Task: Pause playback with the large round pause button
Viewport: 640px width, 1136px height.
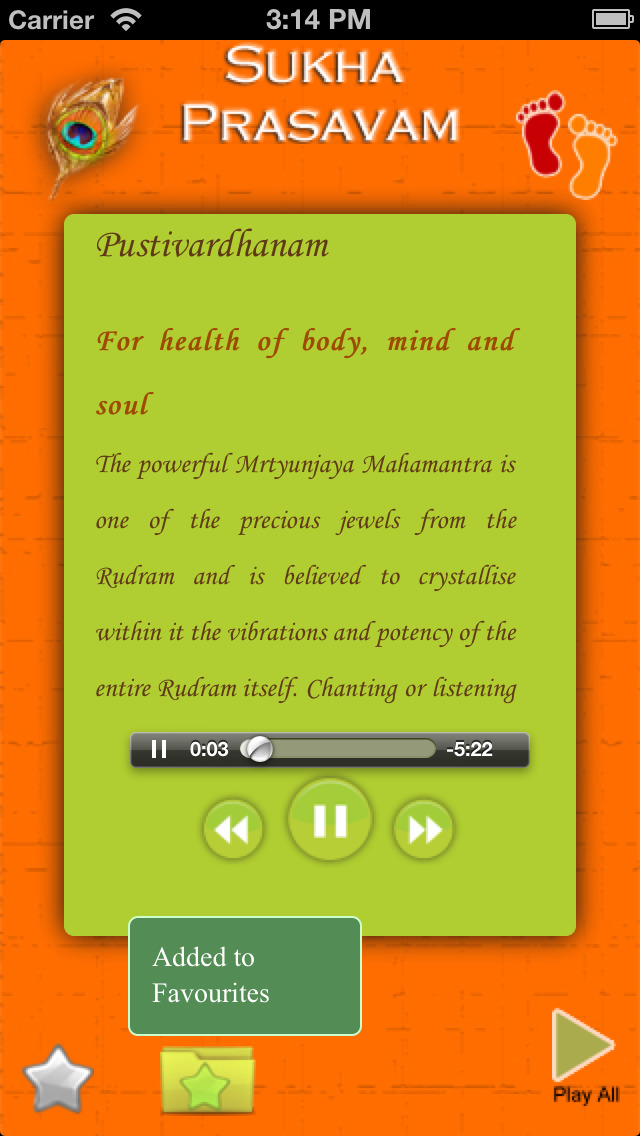Action: tap(330, 820)
